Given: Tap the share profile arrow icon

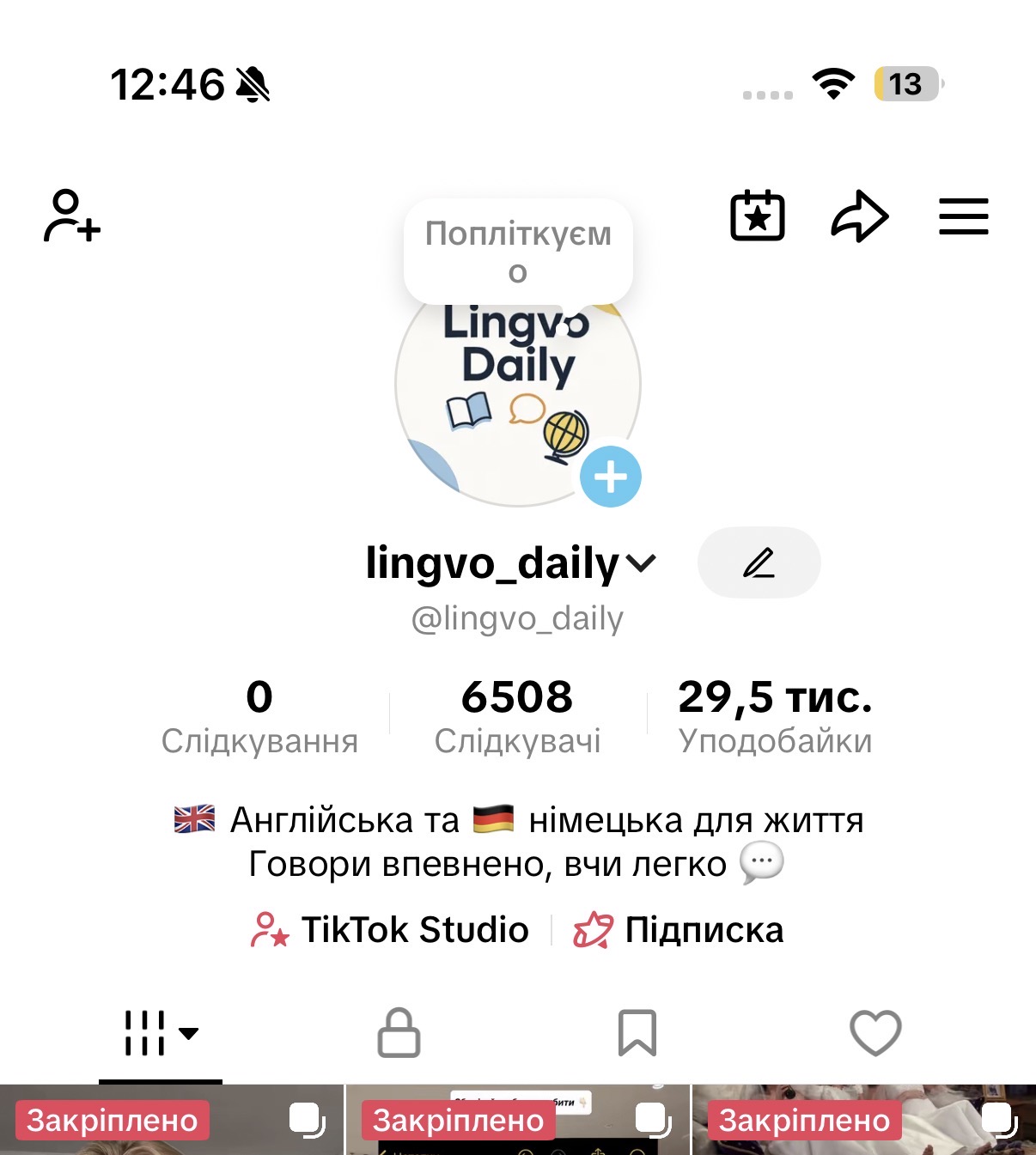Looking at the screenshot, I should [x=860, y=216].
